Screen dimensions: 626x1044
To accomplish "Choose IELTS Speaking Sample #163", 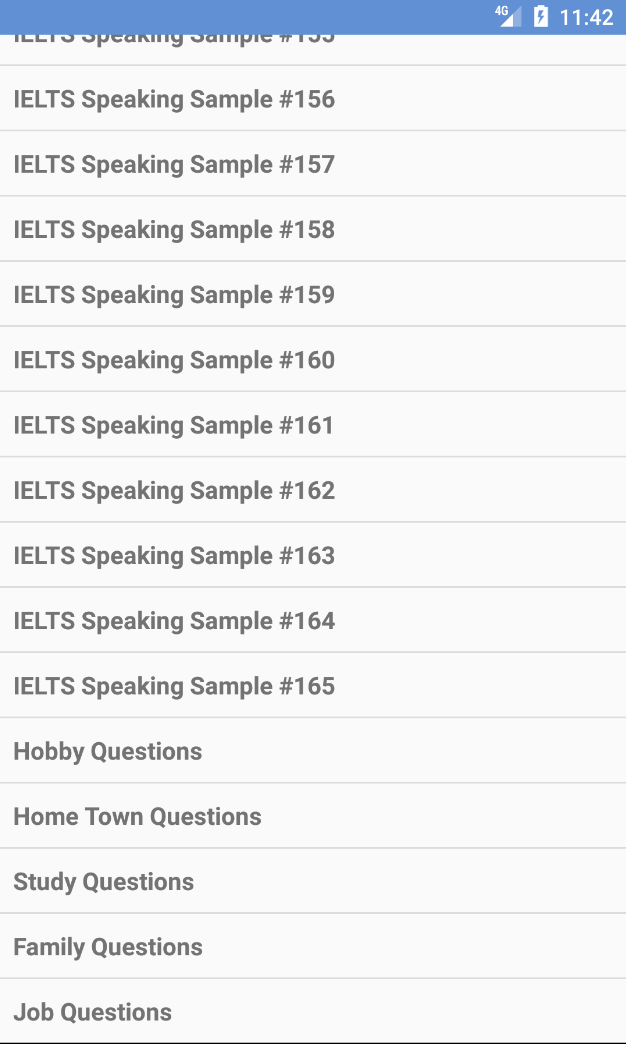I will pyautogui.click(x=313, y=555).
